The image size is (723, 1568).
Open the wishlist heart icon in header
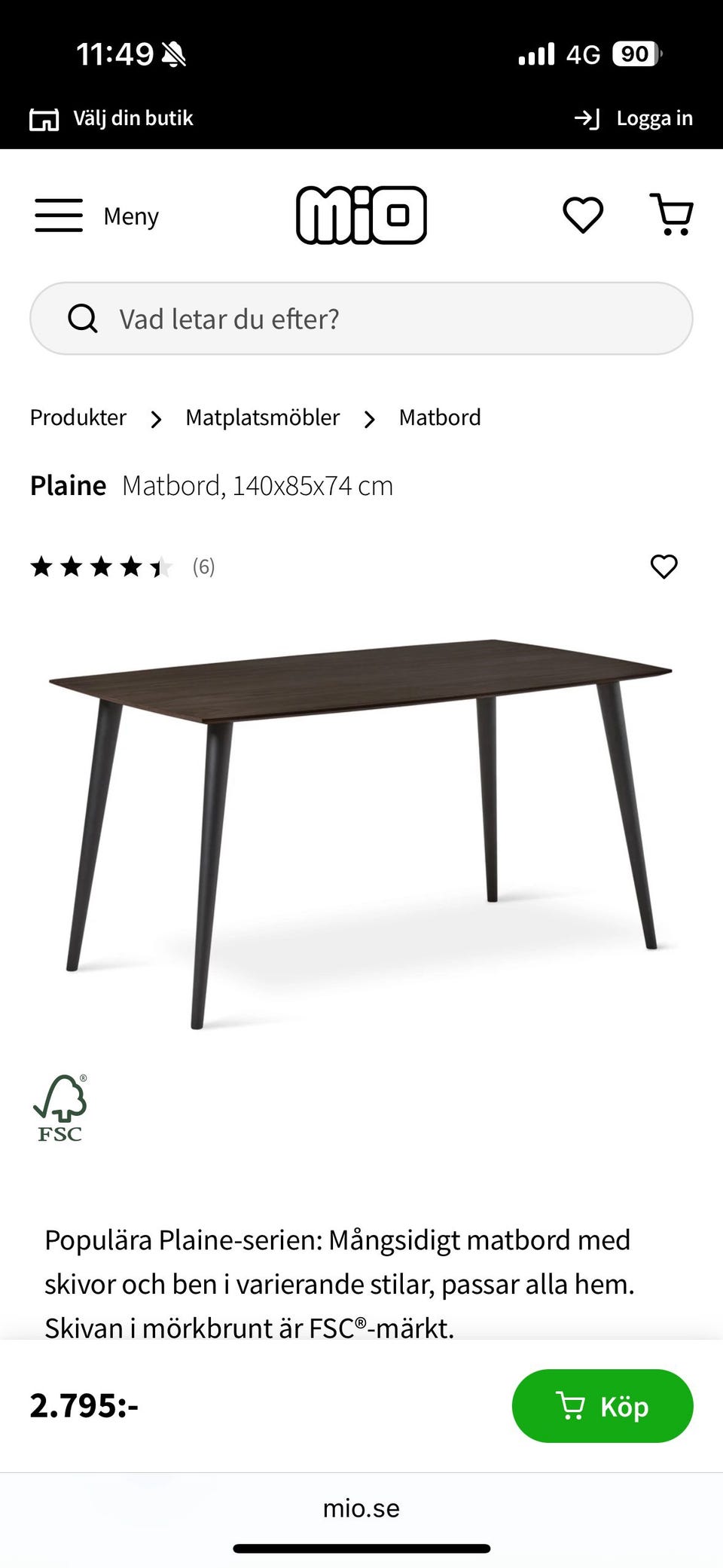pos(582,215)
